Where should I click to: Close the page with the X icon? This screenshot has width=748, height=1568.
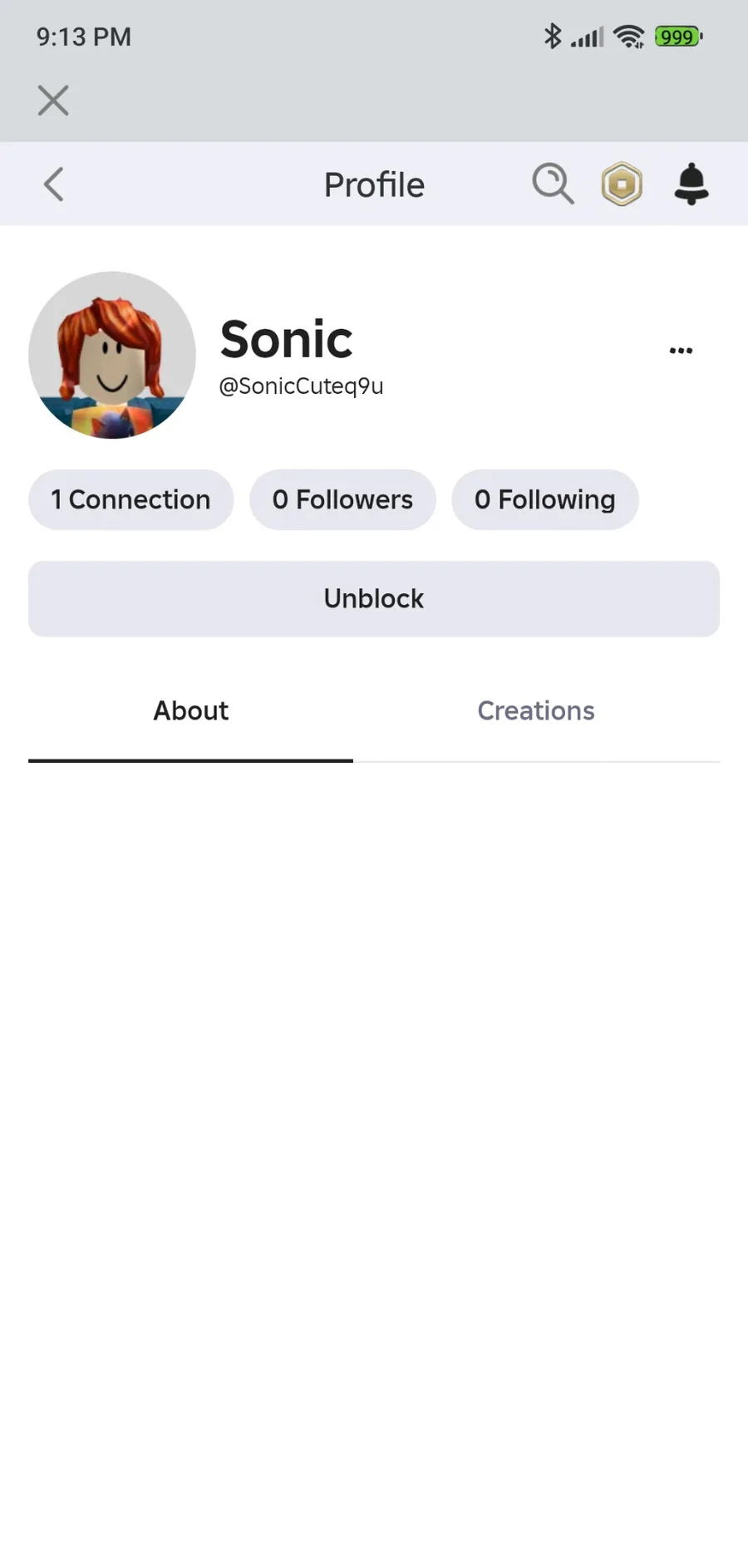[53, 101]
